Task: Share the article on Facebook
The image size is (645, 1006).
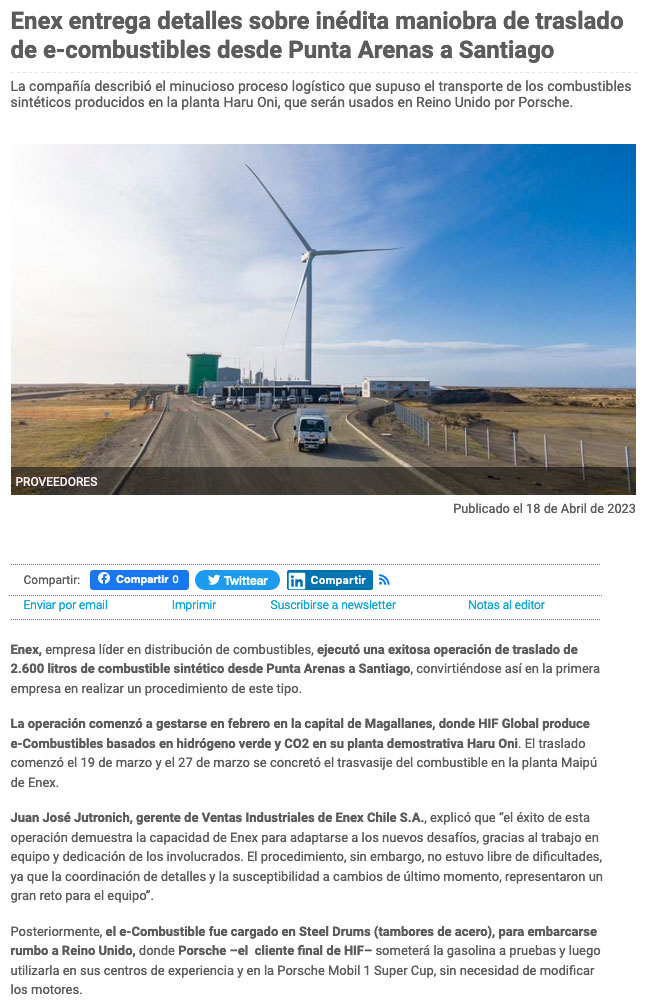Action: pyautogui.click(x=139, y=580)
